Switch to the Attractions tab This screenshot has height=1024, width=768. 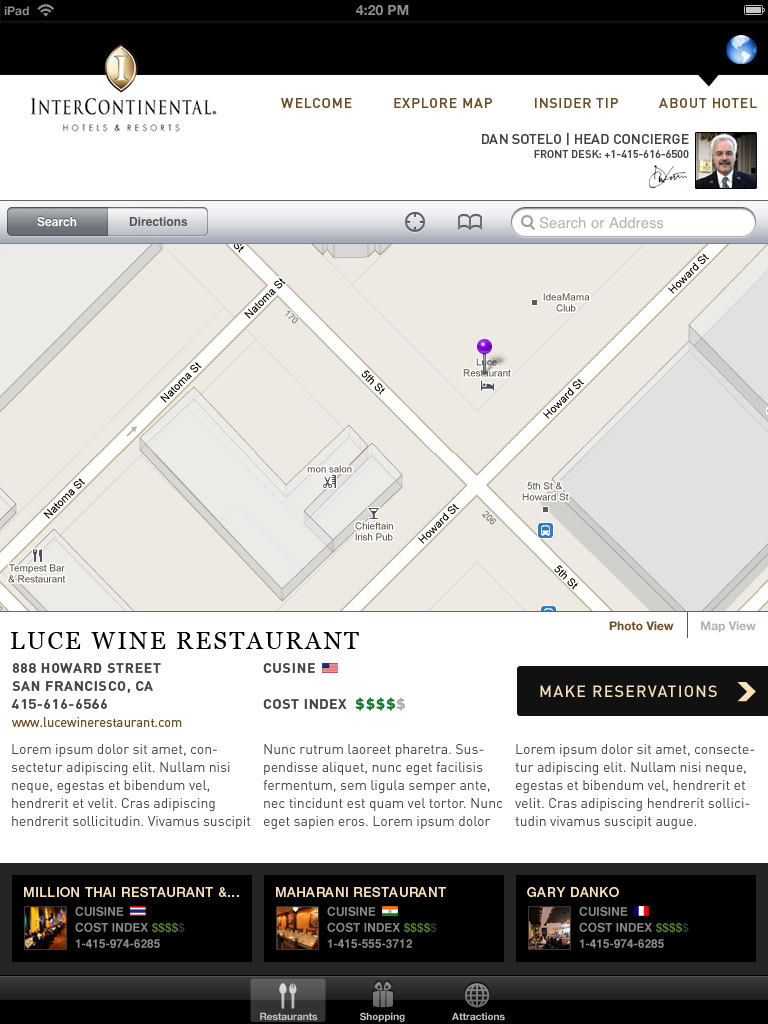click(x=478, y=1000)
